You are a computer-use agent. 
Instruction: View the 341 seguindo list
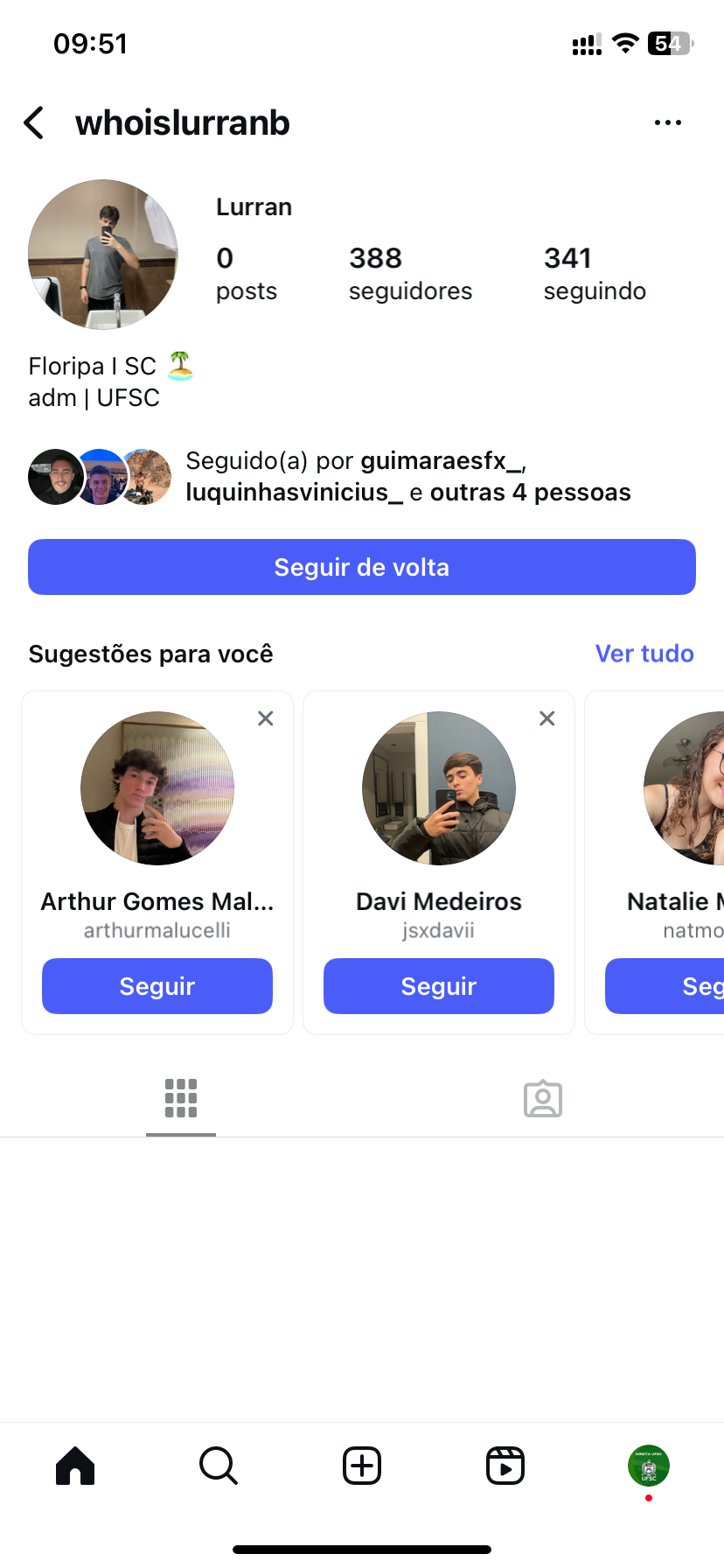tap(595, 274)
